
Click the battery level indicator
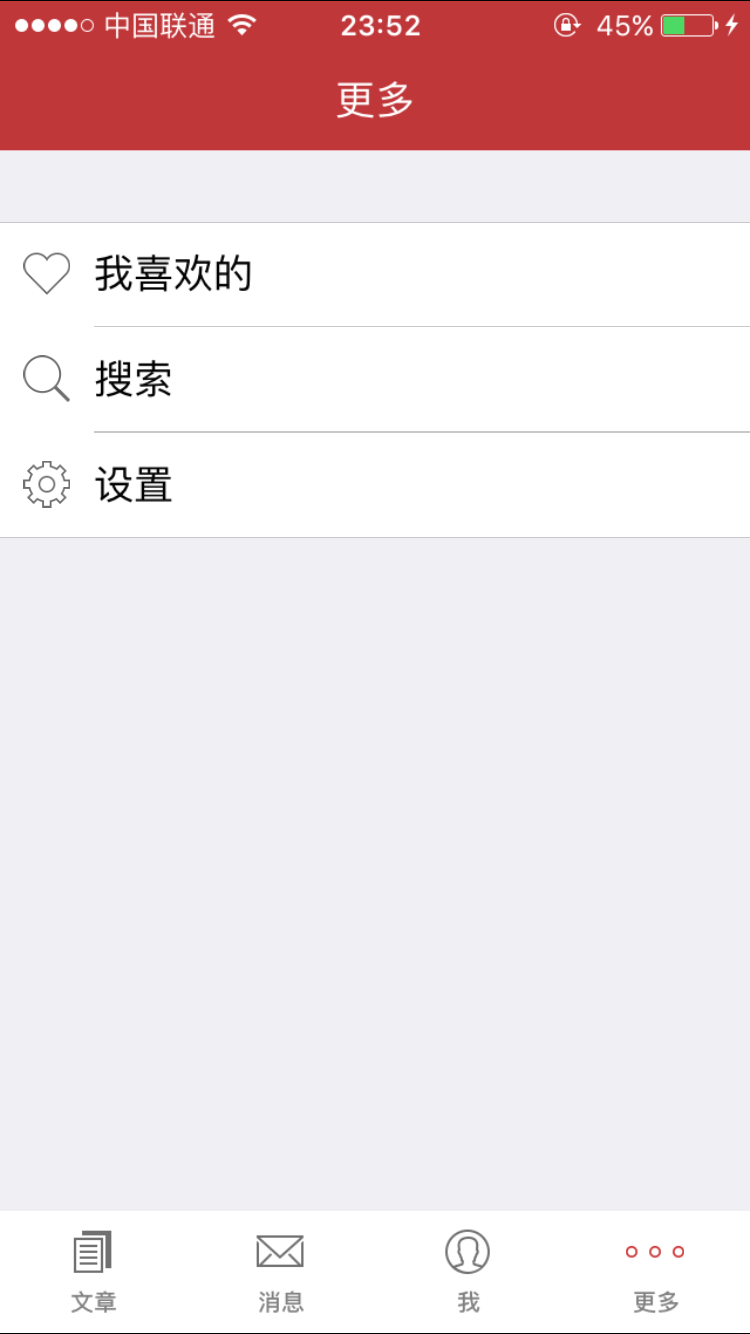[x=690, y=26]
